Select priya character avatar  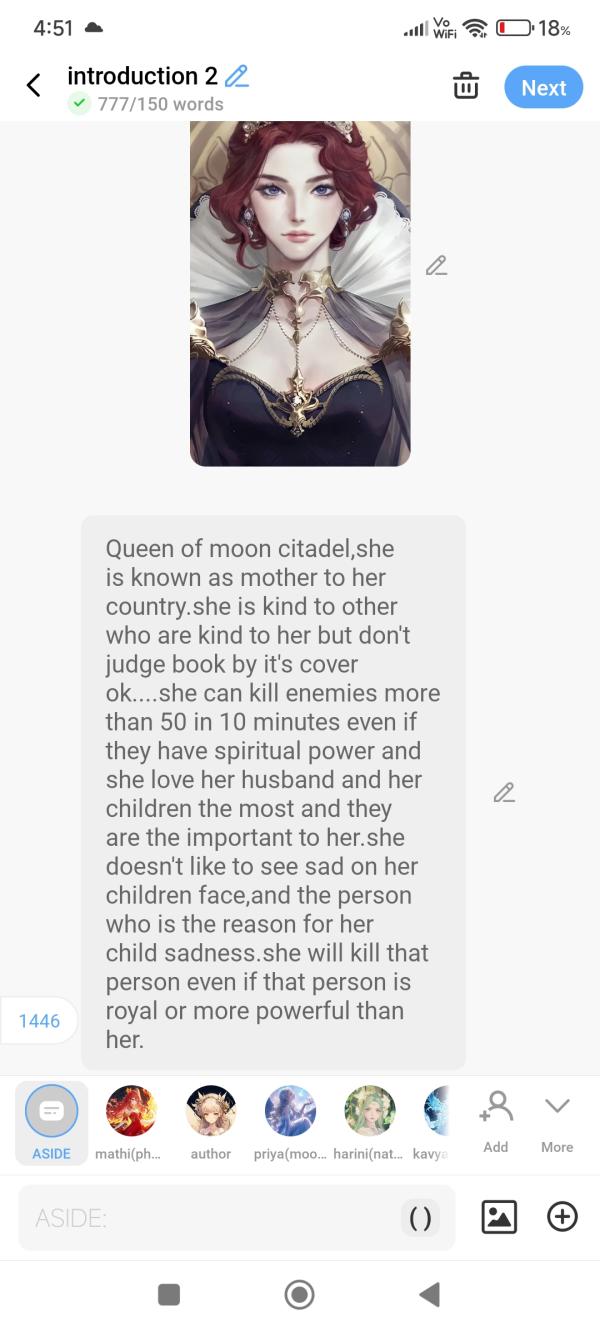(290, 1122)
